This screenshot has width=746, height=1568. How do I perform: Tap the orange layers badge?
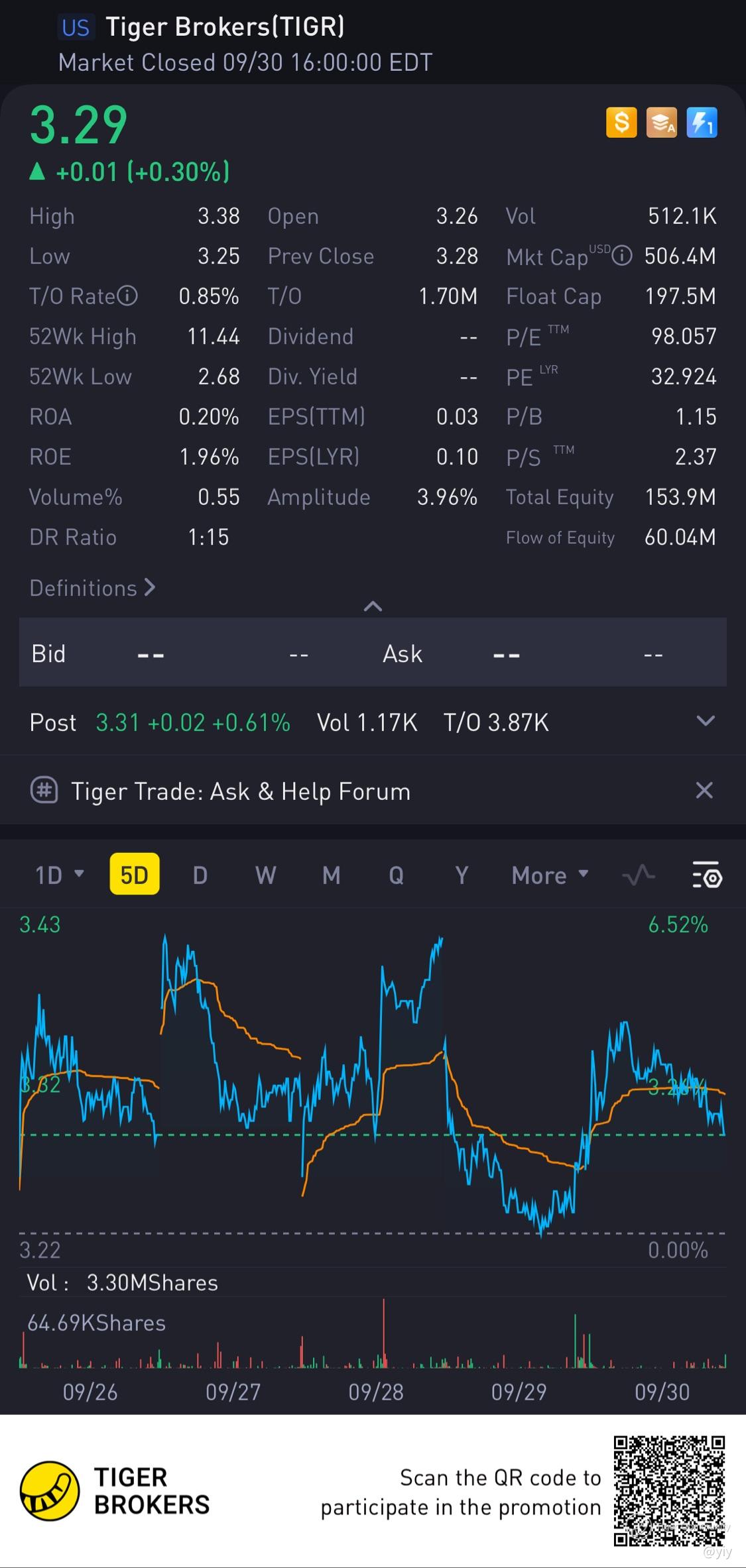click(x=662, y=123)
